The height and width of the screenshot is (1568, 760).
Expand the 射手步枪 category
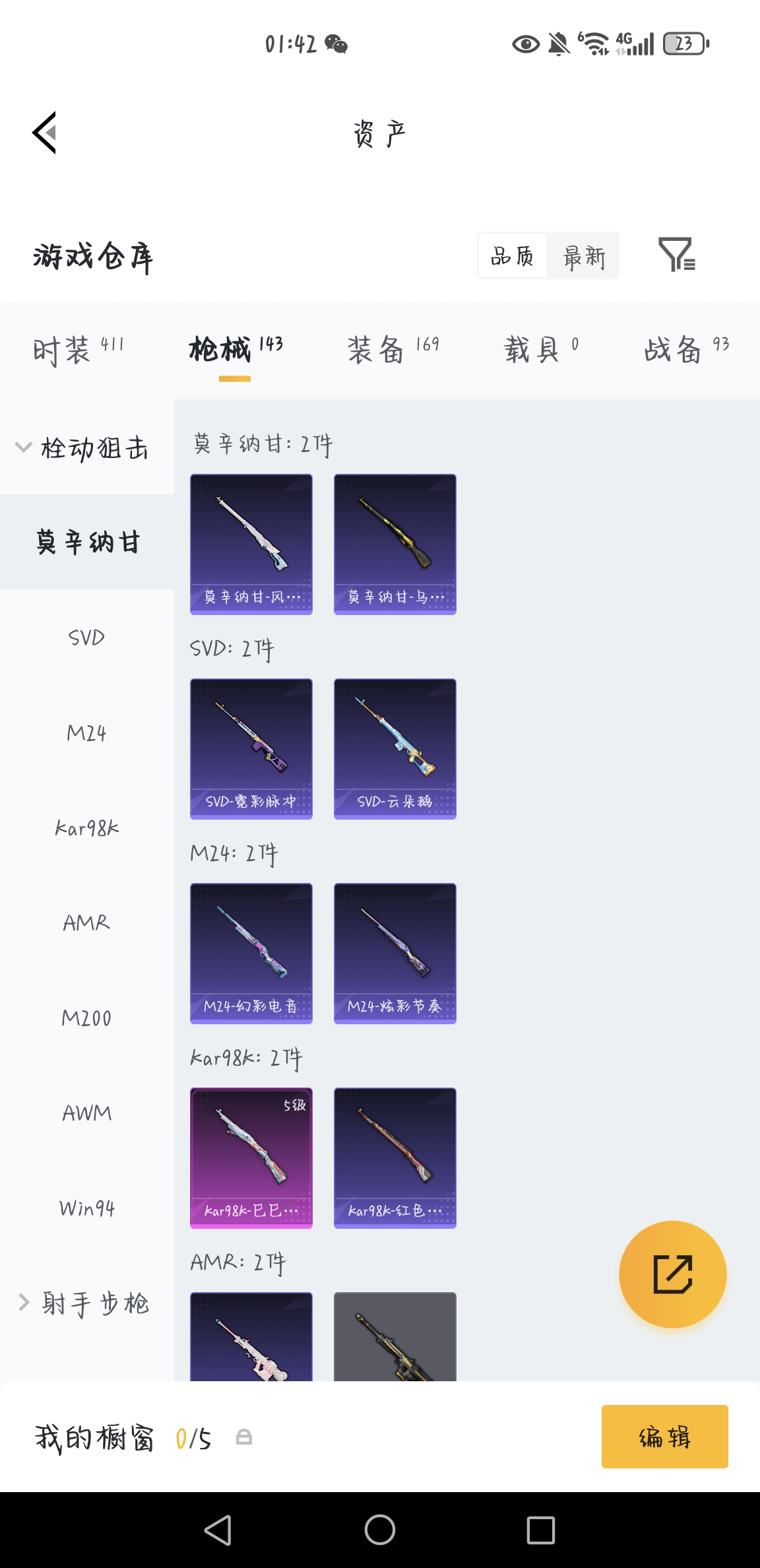click(84, 1303)
